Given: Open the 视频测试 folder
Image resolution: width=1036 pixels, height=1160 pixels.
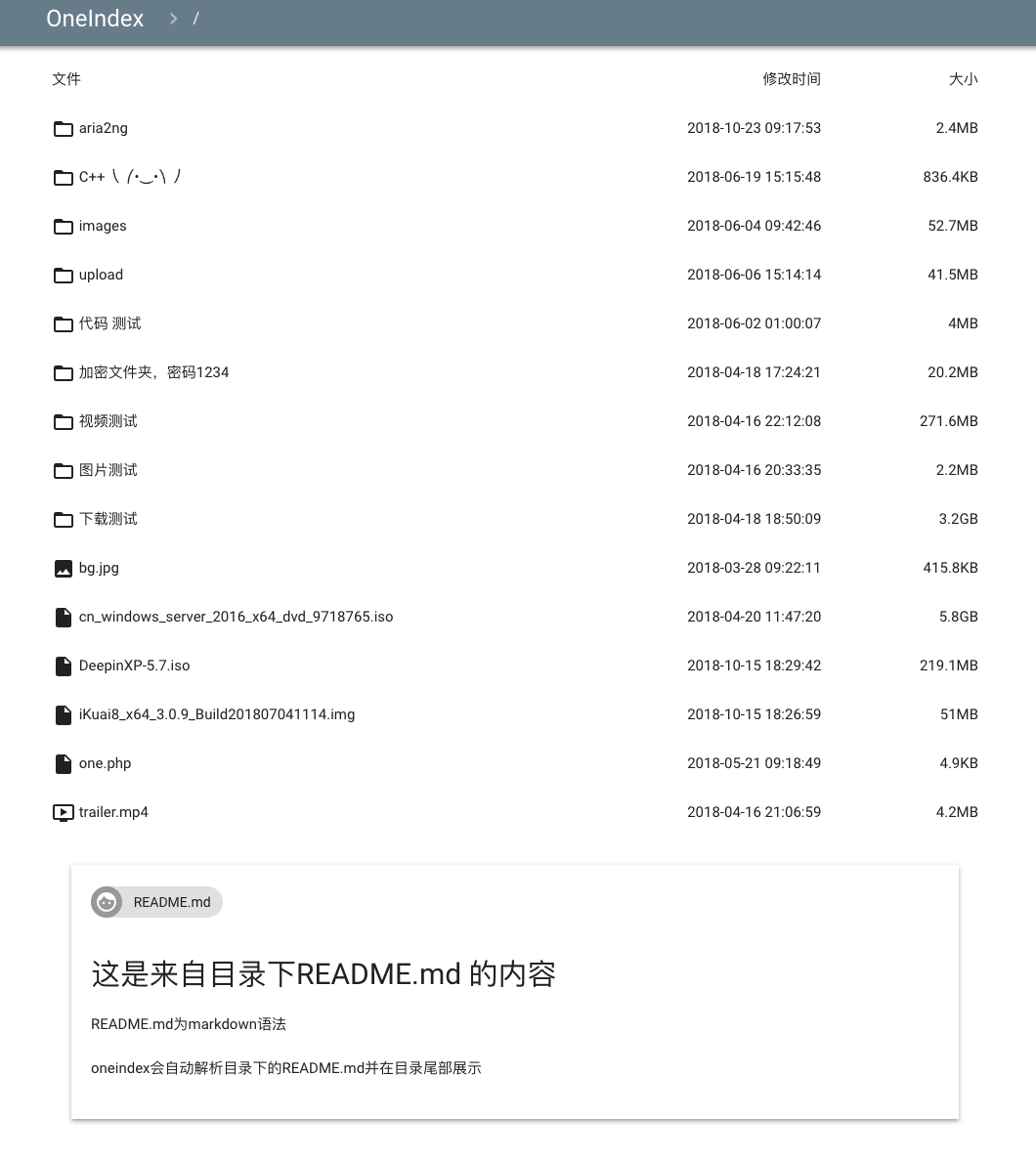Looking at the screenshot, I should pos(108,421).
